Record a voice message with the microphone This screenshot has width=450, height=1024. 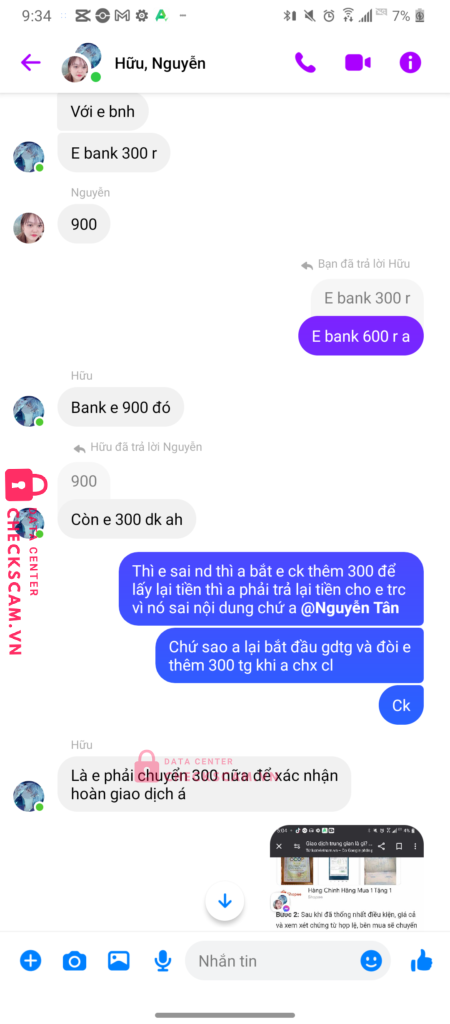pyautogui.click(x=163, y=961)
